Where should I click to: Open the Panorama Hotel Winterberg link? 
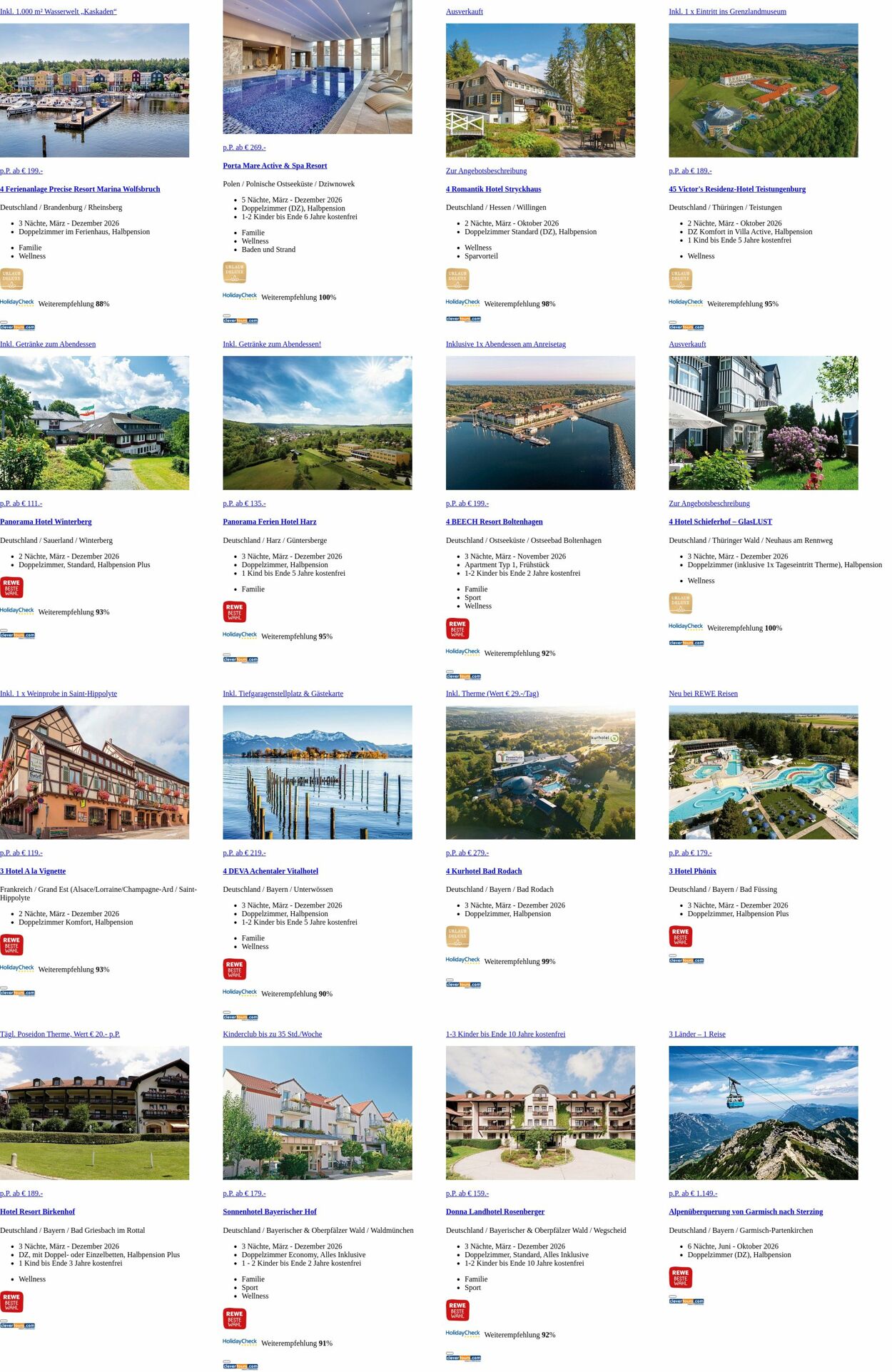(46, 522)
